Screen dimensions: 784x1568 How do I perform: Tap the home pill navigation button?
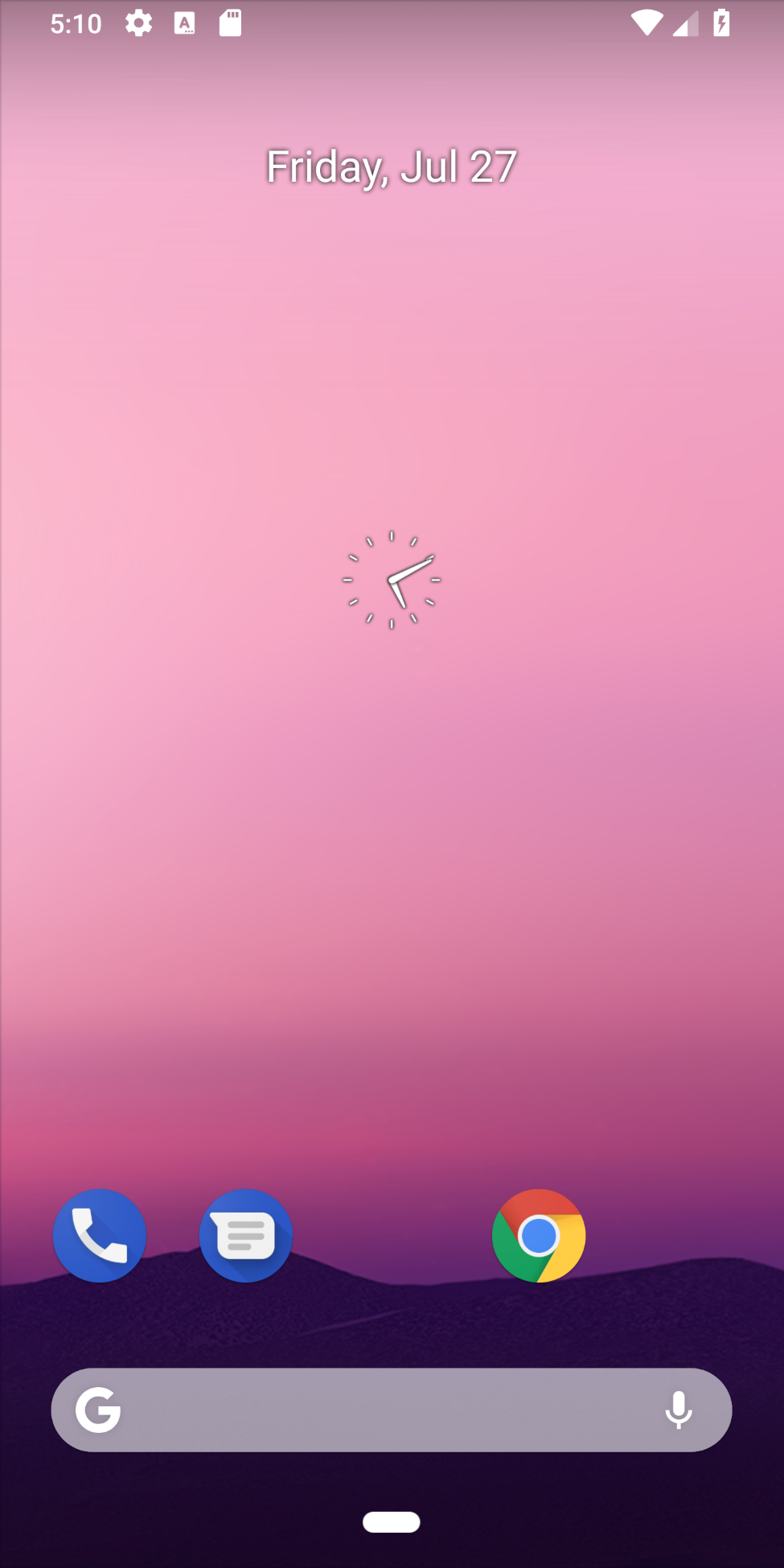coord(392,1521)
